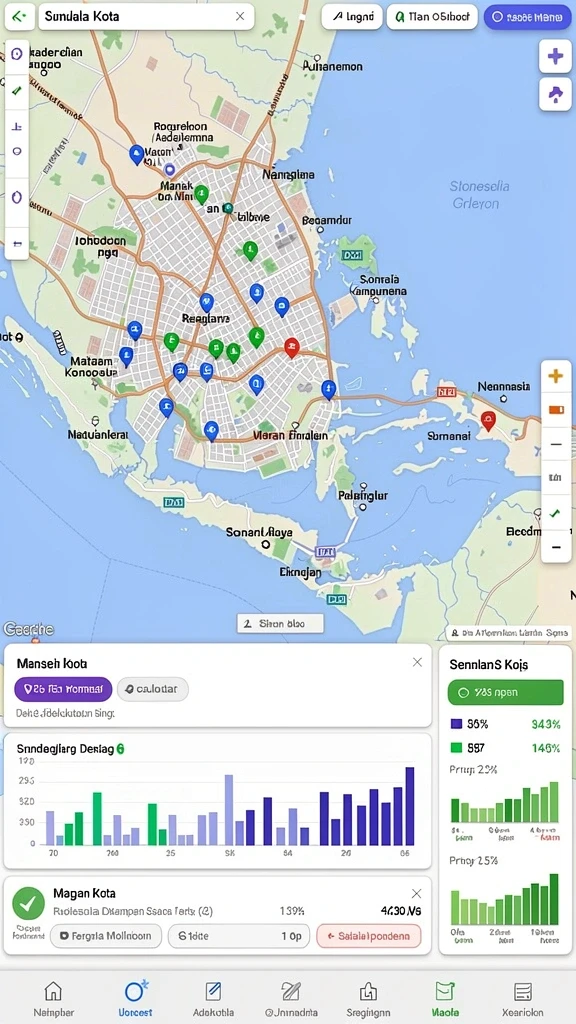Open the purple menu button at top

click(x=527, y=18)
